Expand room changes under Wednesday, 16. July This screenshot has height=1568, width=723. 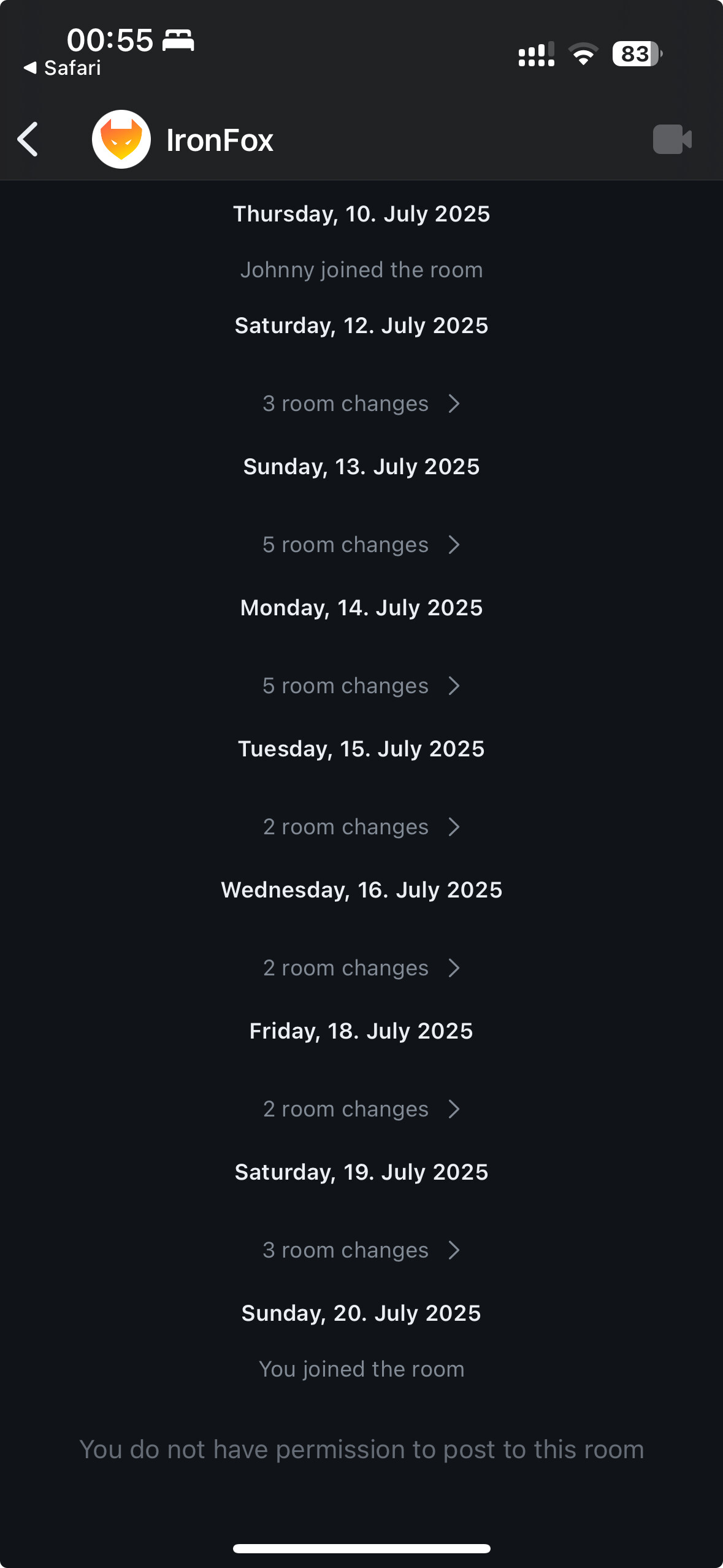coord(361,968)
